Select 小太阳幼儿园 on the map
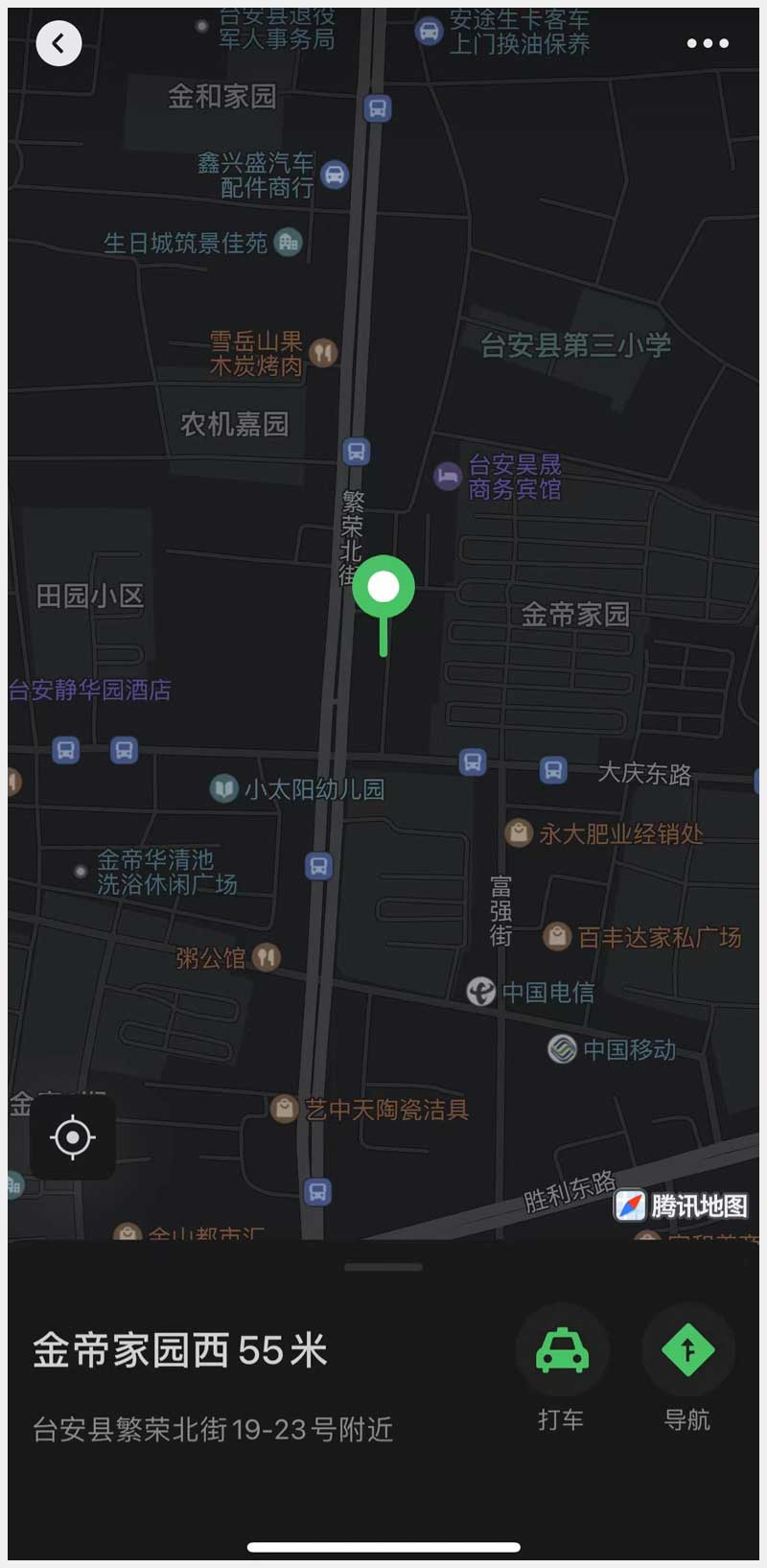Image resolution: width=767 pixels, height=1568 pixels. [224, 789]
